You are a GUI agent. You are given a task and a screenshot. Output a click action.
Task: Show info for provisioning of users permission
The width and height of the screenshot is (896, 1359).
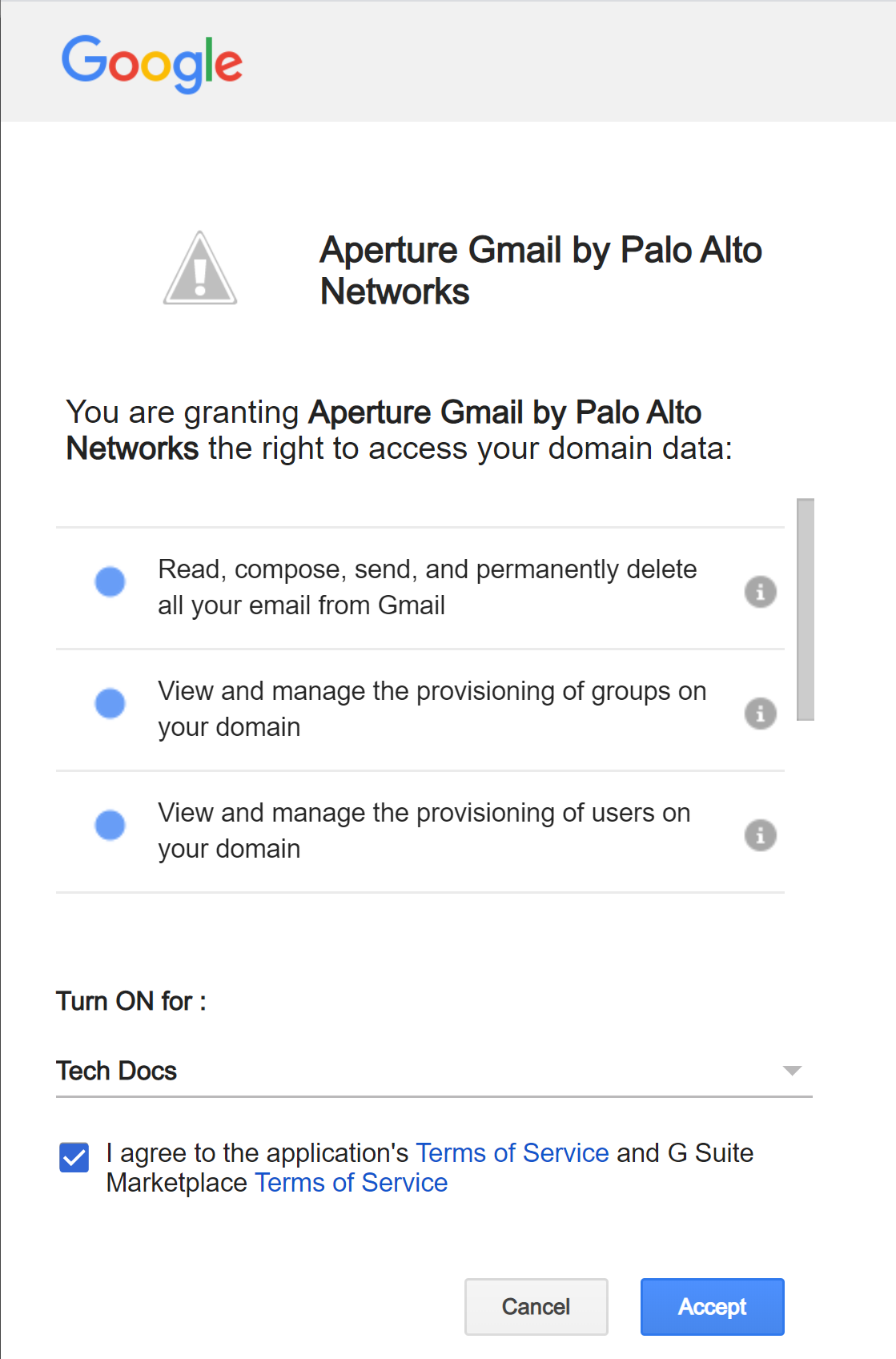[760, 835]
